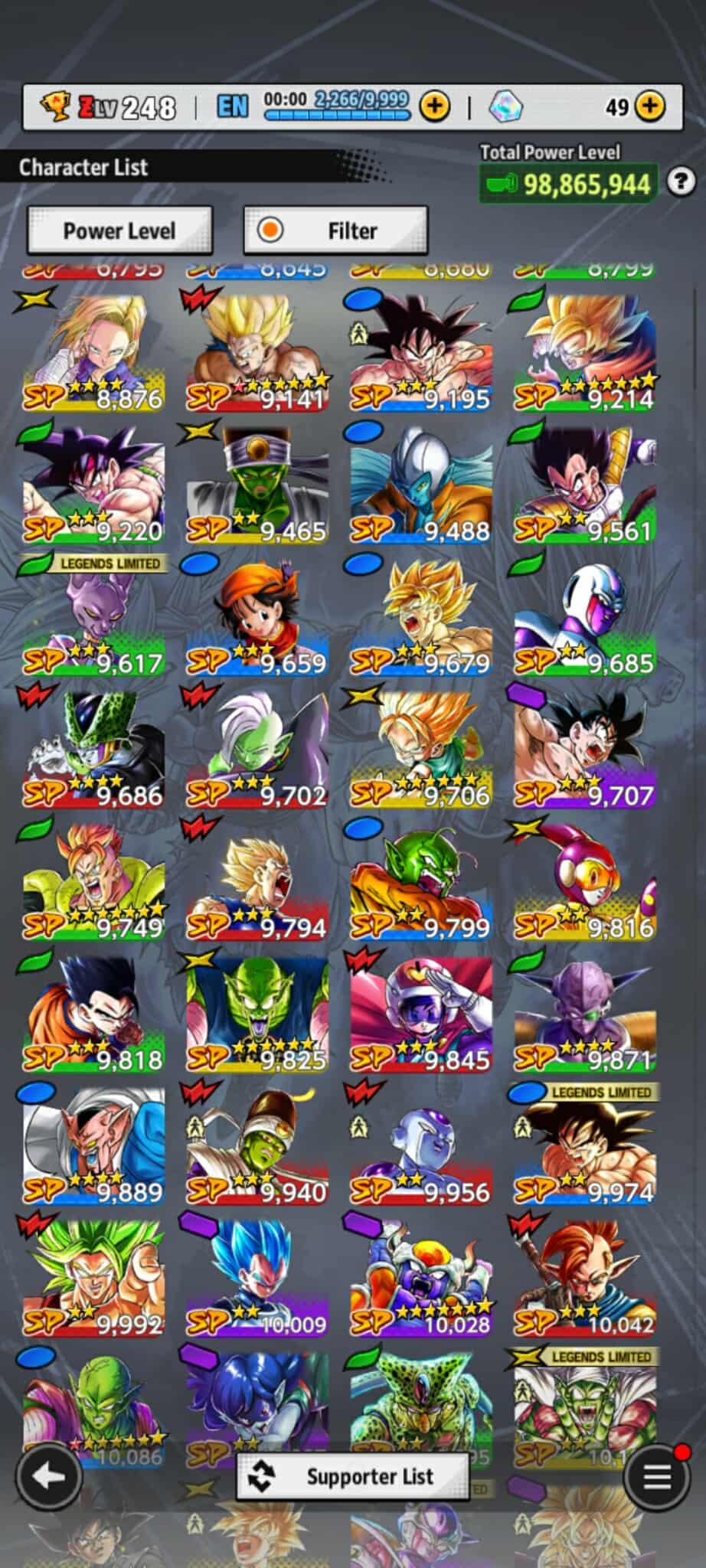This screenshot has width=706, height=1568.
Task: Select the character with power 8,876
Action: pyautogui.click(x=93, y=352)
